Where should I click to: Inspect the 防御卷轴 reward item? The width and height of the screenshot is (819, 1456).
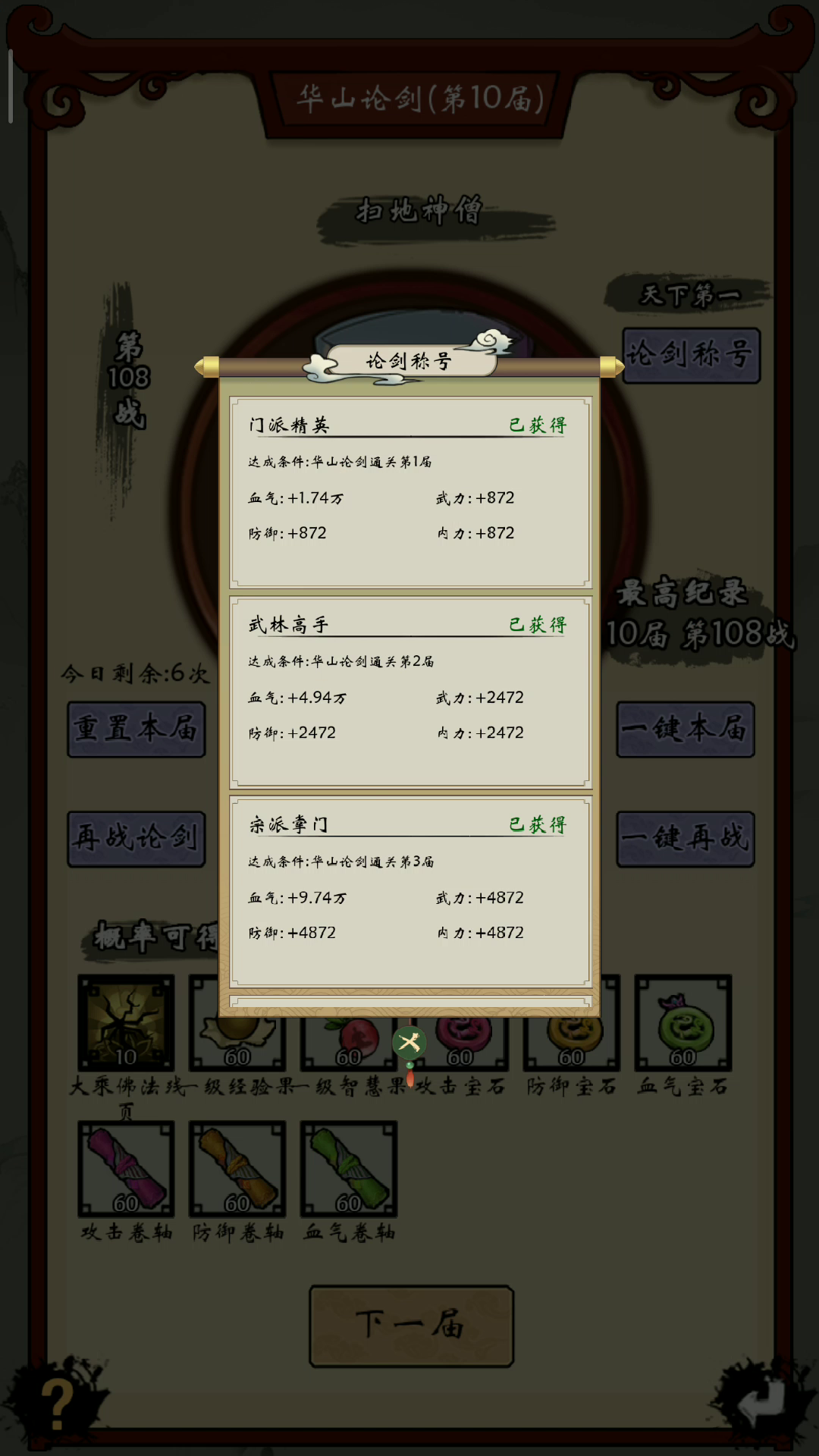point(237,1169)
